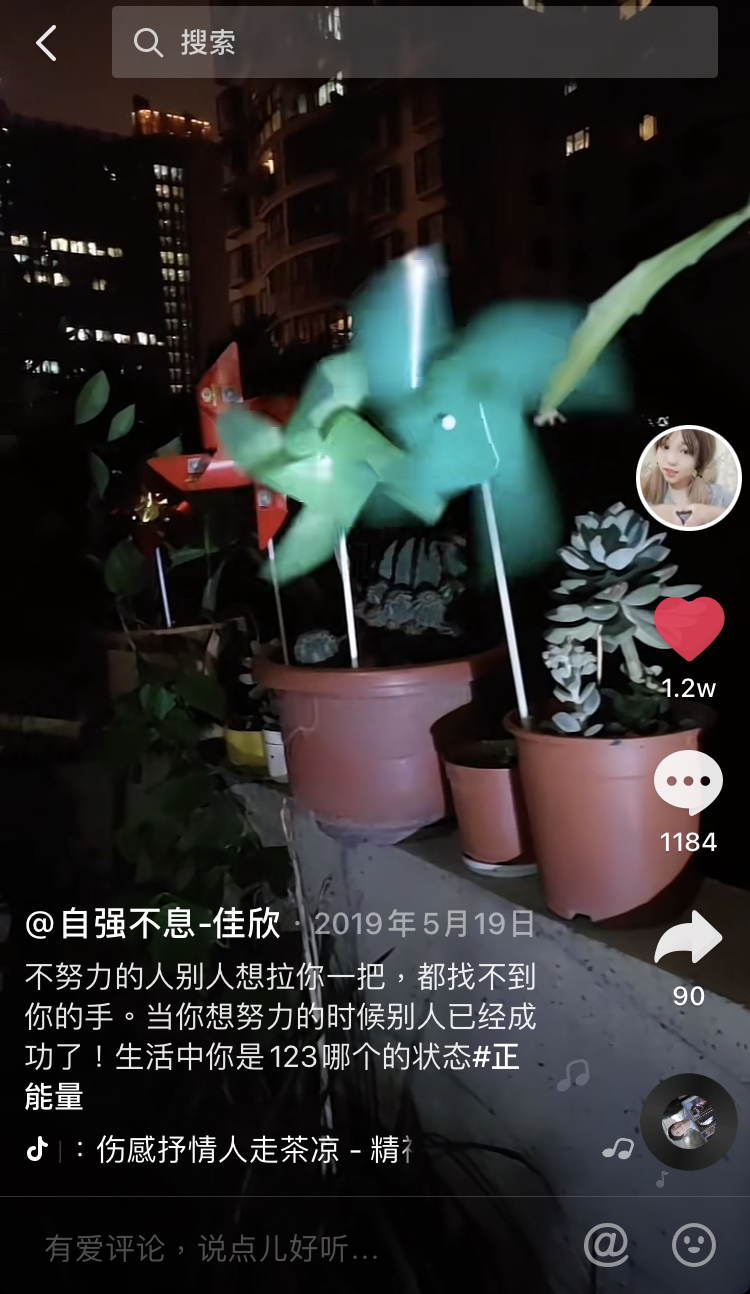This screenshot has height=1294, width=750.
Task: Open the creator's profile avatar
Action: tap(688, 478)
